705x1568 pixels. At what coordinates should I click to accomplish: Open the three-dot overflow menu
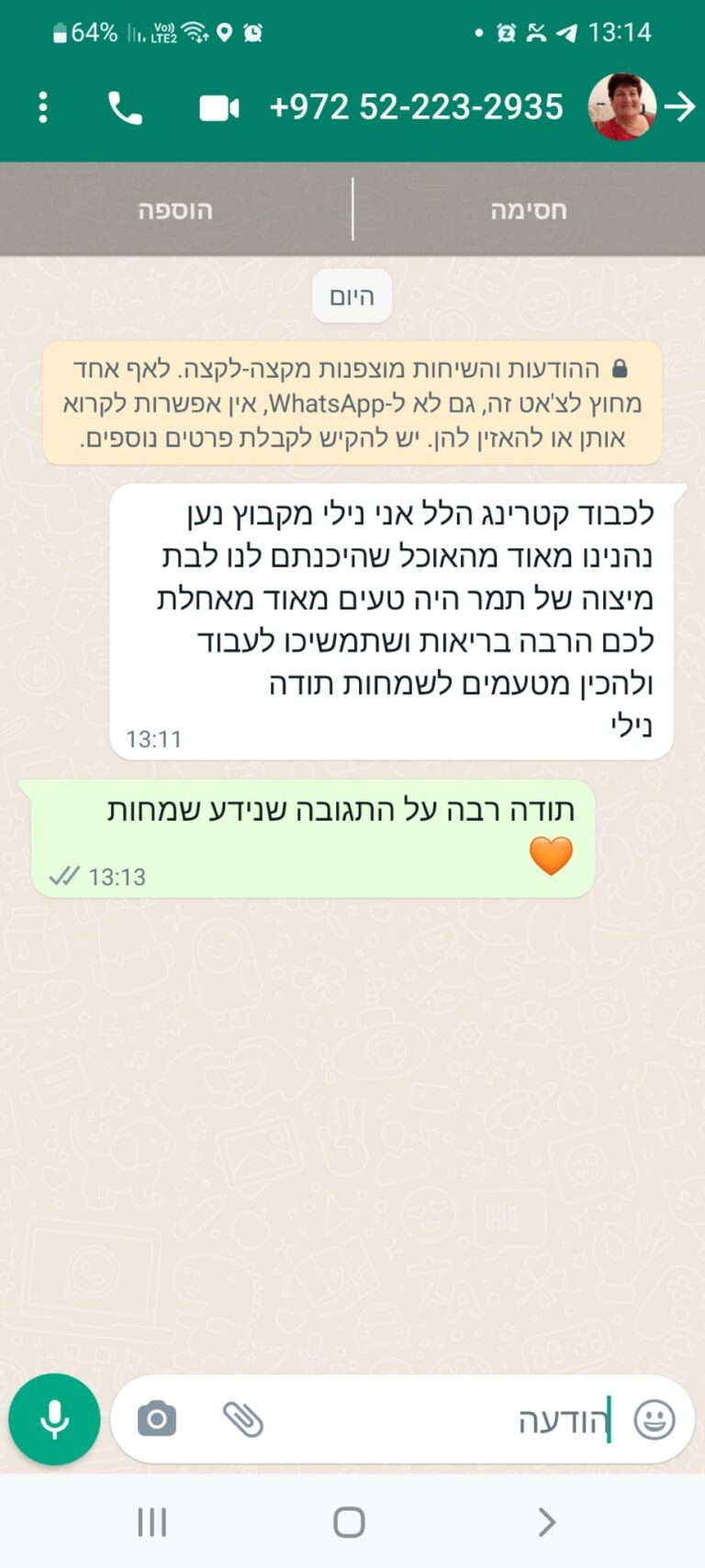[43, 107]
